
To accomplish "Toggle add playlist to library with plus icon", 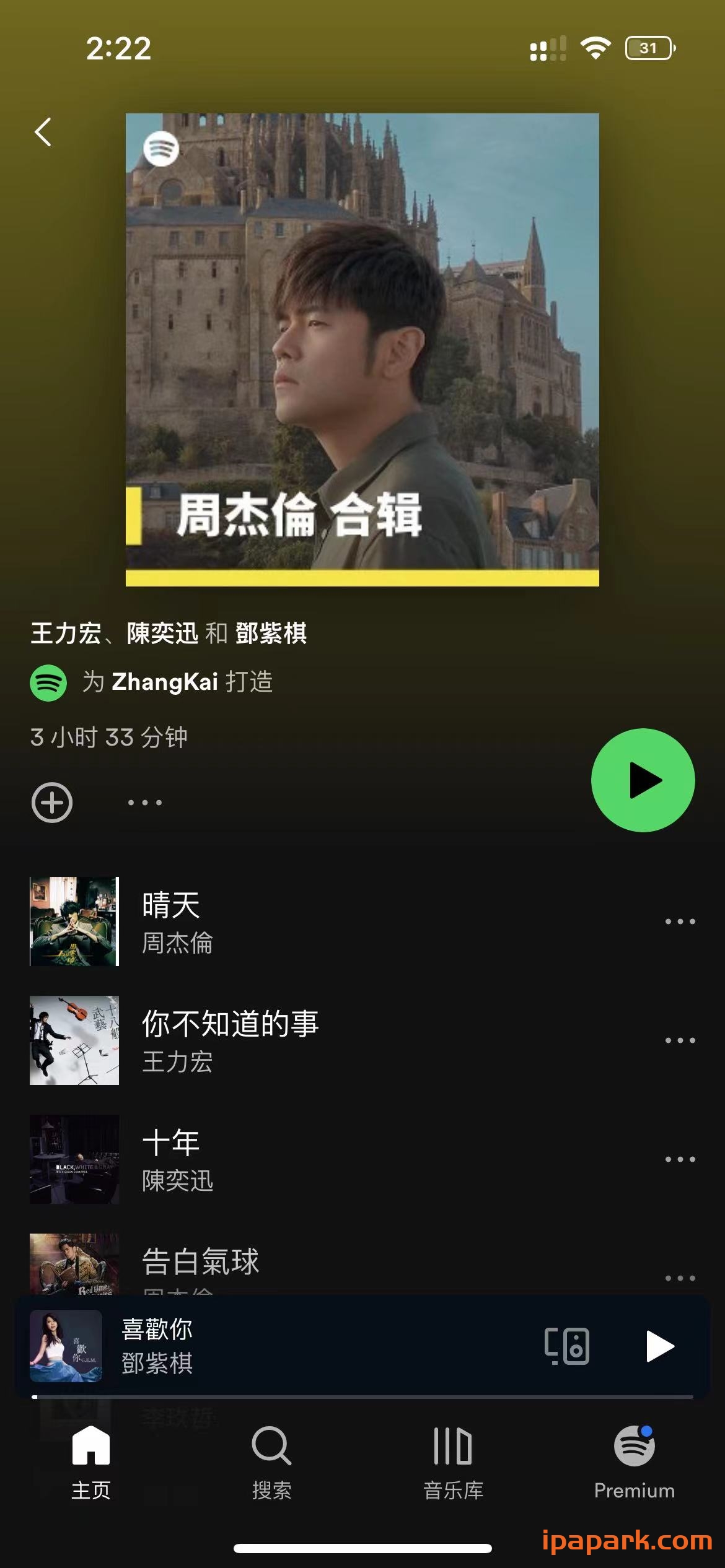I will 53,802.
